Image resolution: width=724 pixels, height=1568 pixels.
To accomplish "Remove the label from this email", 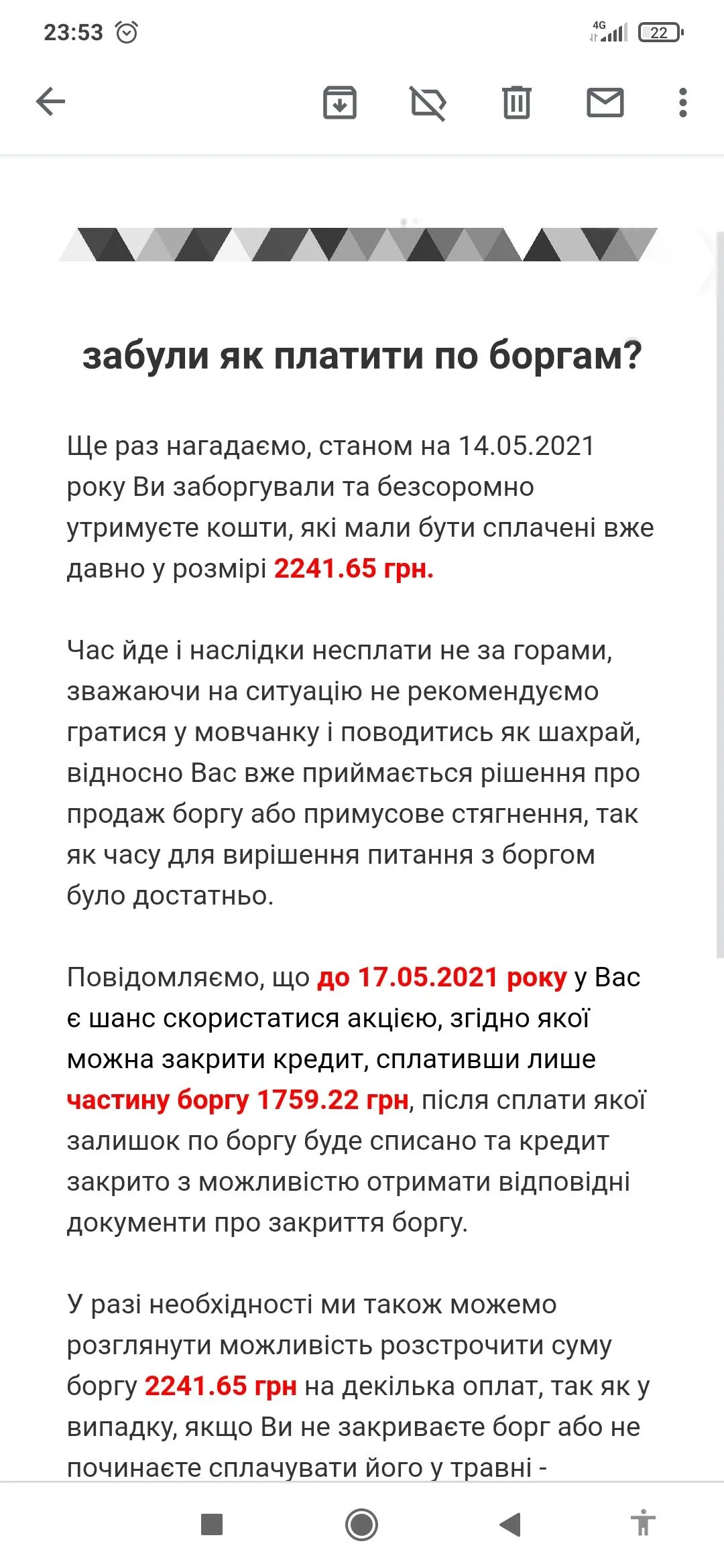I will pyautogui.click(x=428, y=103).
